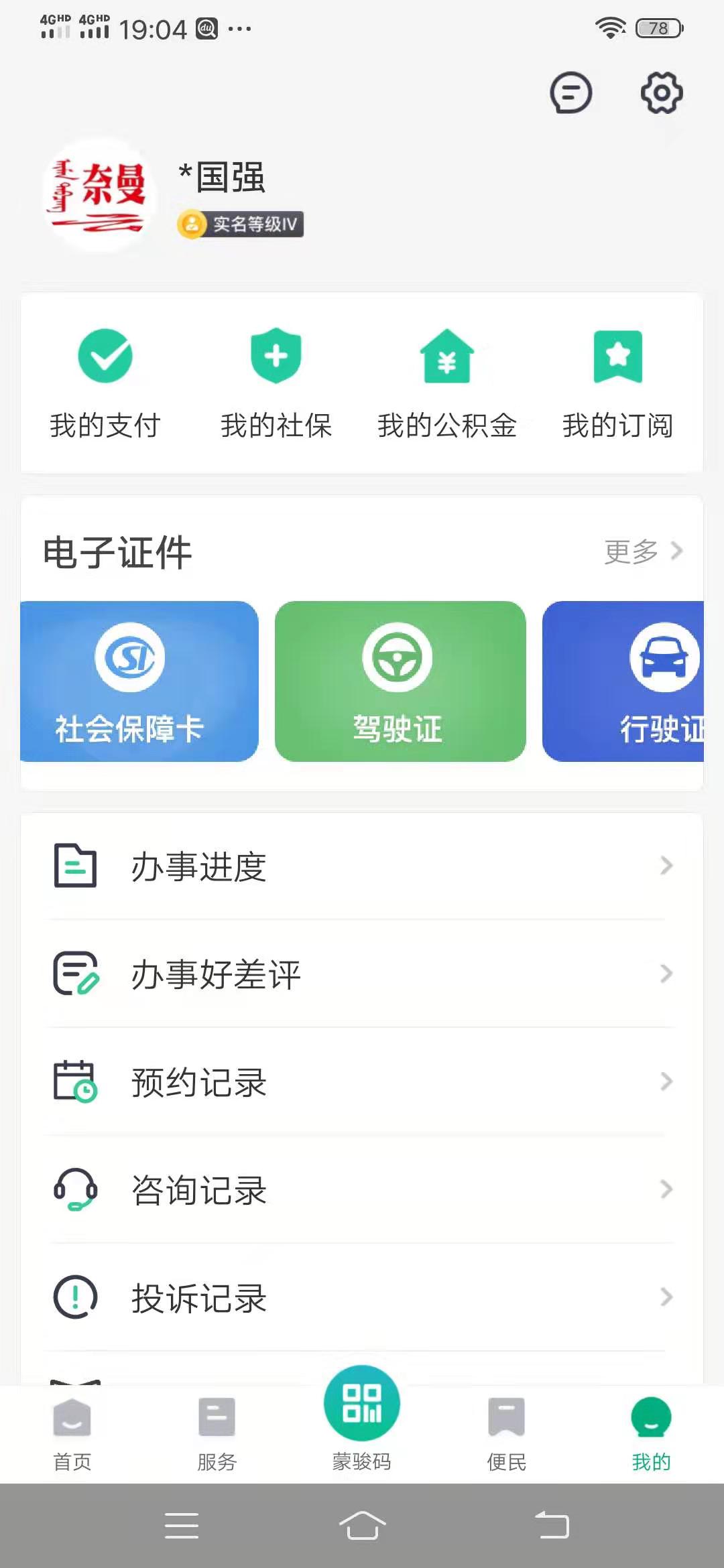
Task: Open 预约记录
Action: pyautogui.click(x=362, y=1082)
